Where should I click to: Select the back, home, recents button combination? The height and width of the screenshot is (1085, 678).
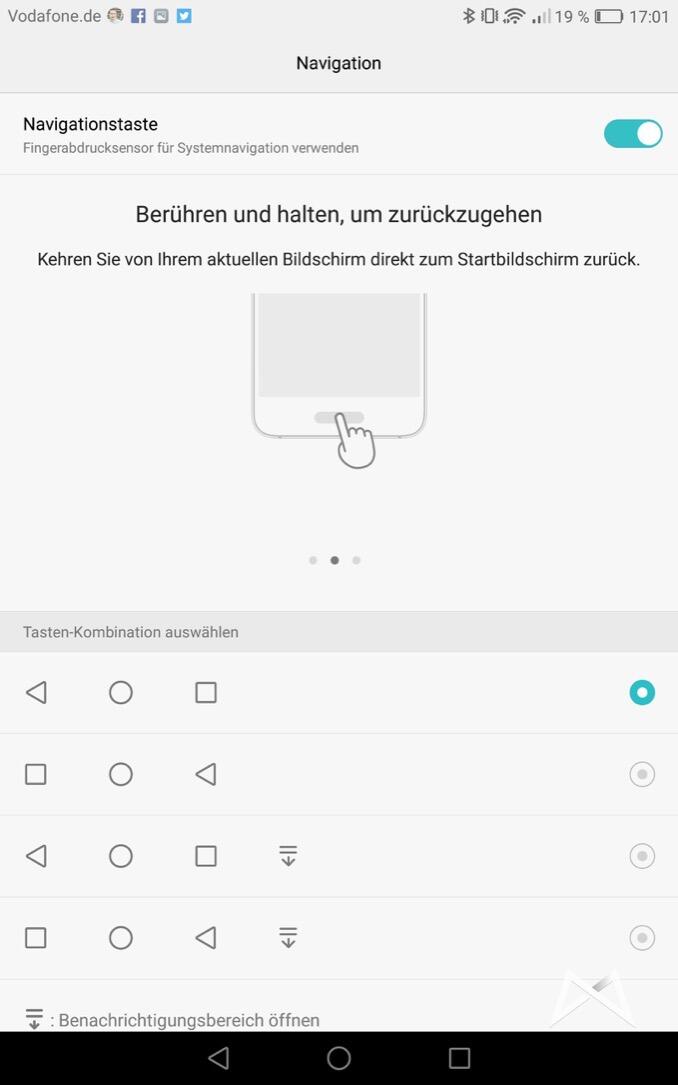(641, 692)
